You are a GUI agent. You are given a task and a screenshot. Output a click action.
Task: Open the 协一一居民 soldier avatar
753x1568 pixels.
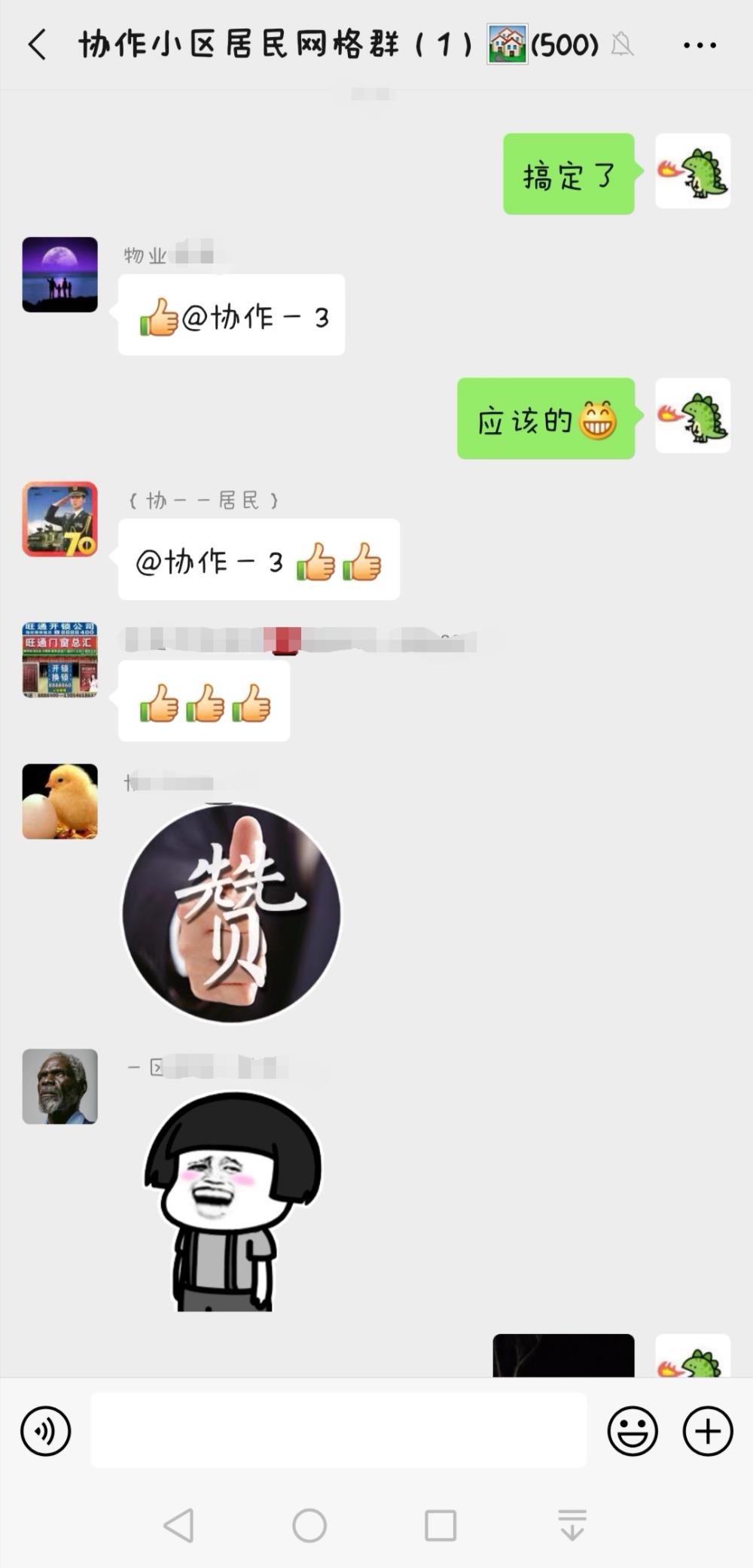point(60,519)
